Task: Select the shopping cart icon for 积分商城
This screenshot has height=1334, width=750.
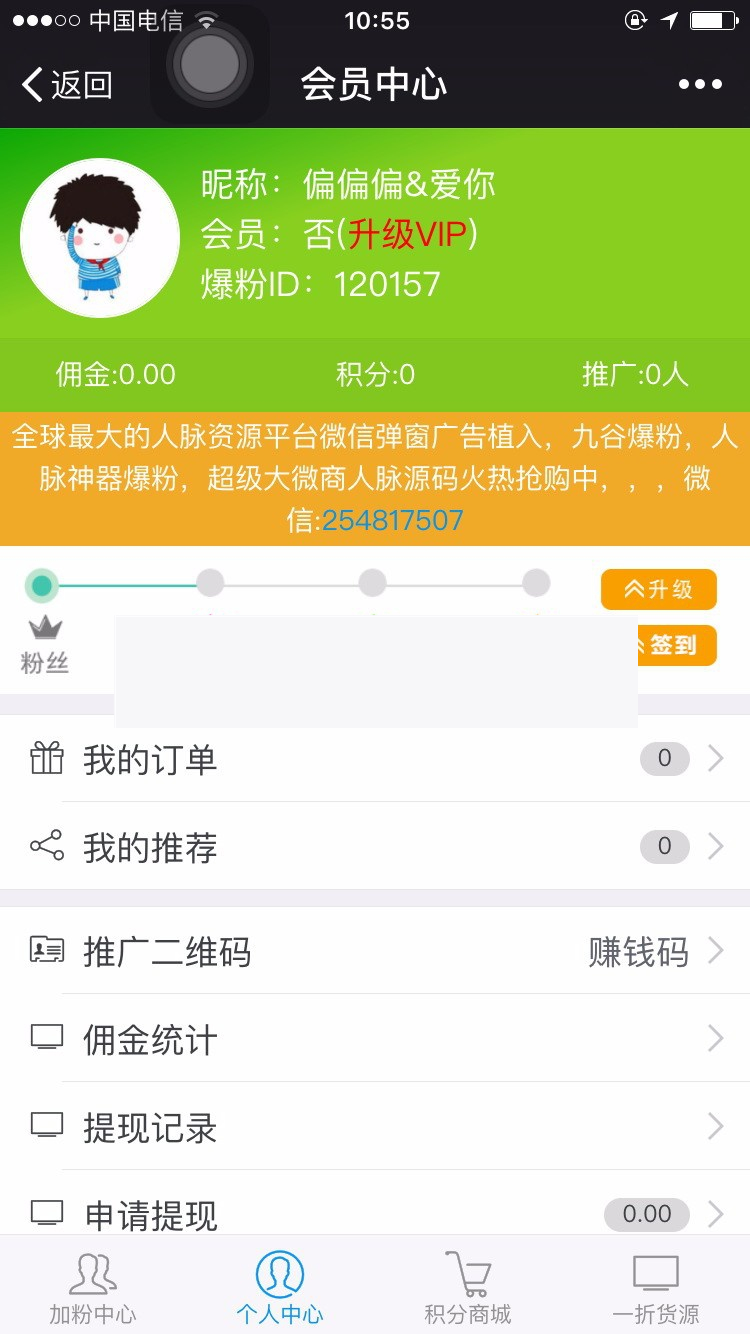Action: 465,1273
